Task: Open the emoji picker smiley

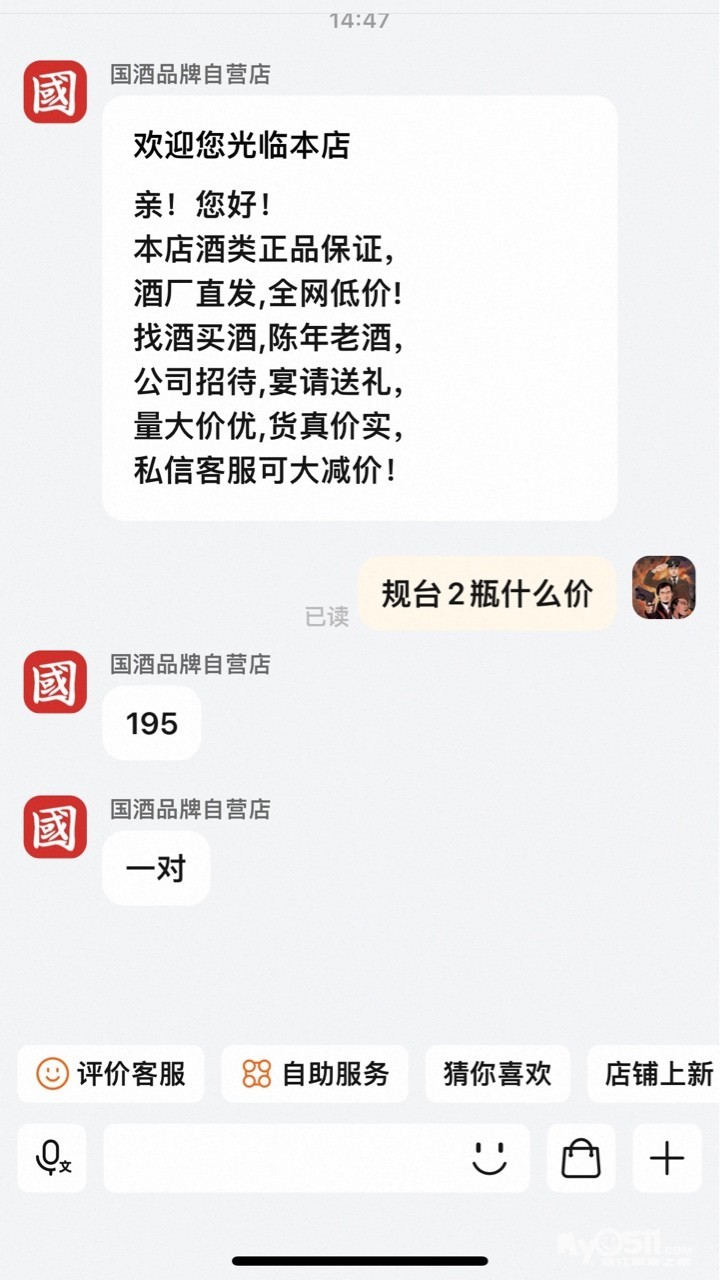Action: [489, 1158]
